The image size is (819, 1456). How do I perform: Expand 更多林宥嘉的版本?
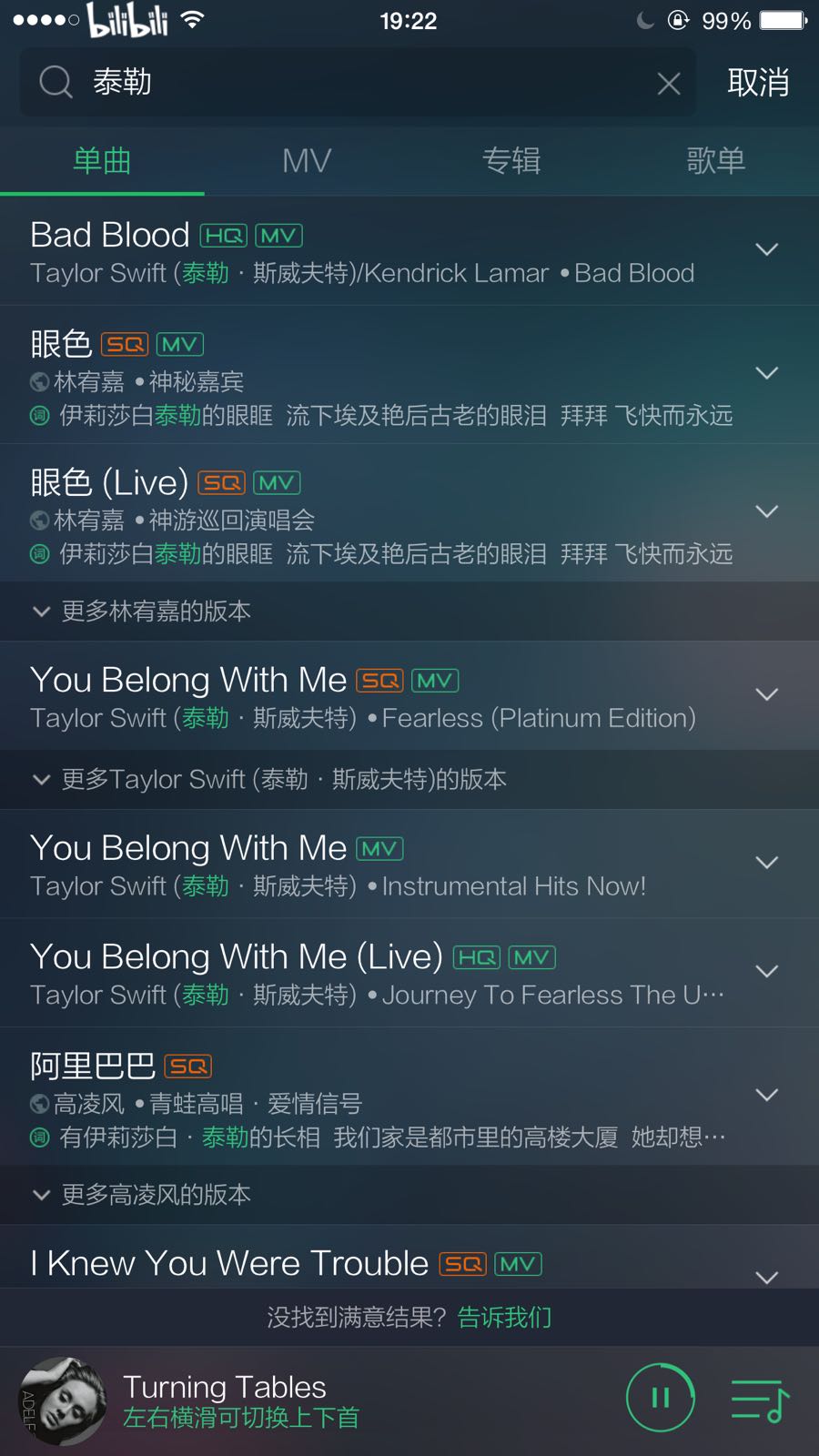409,612
